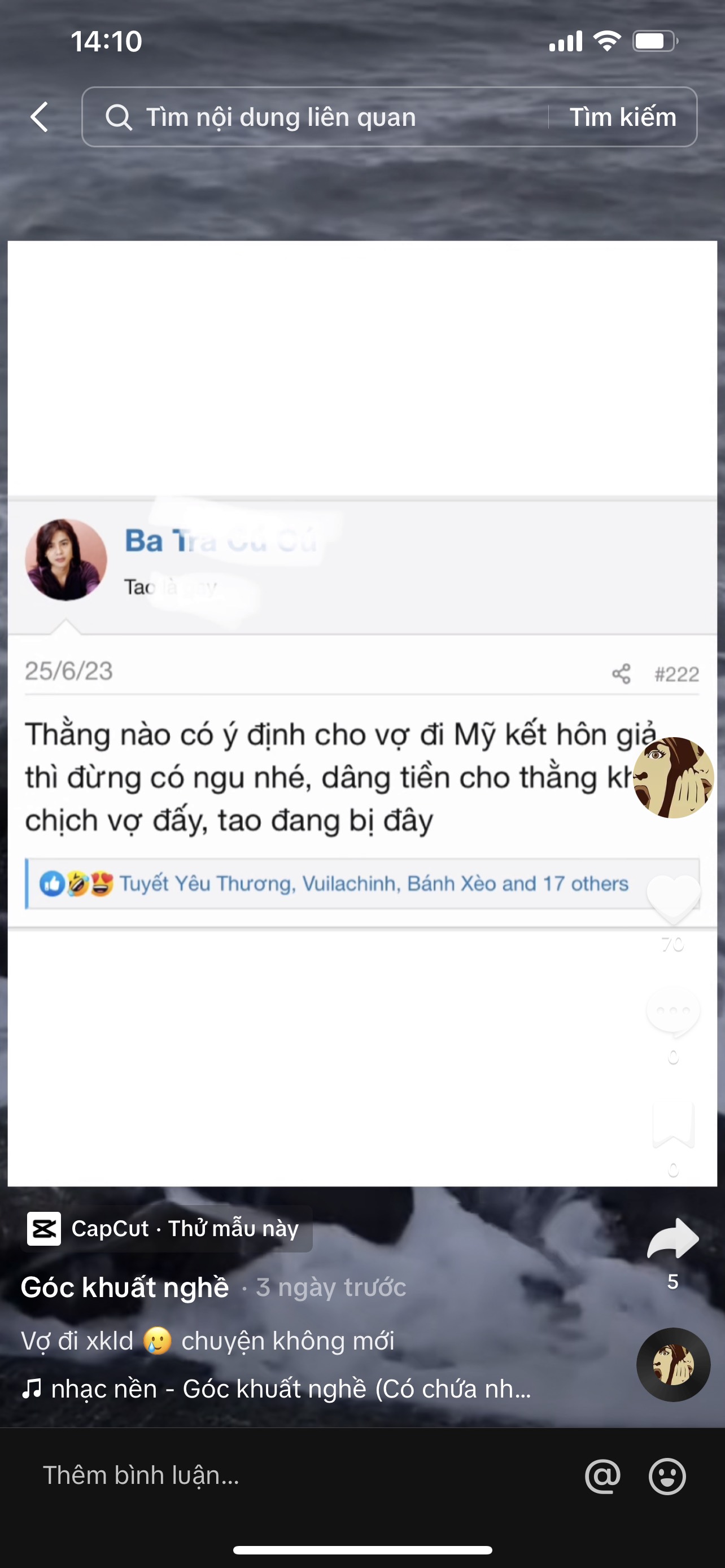Bookmark this video

[x=672, y=1125]
